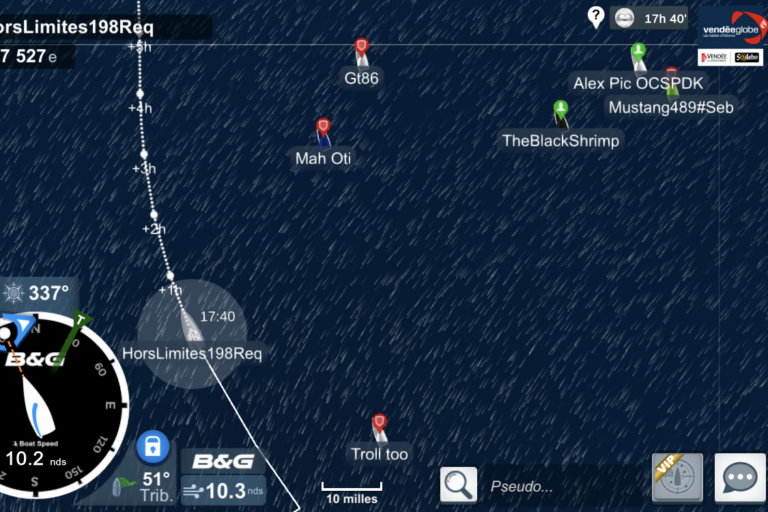
Task: Select the Troll too boat marker
Action: [379, 427]
